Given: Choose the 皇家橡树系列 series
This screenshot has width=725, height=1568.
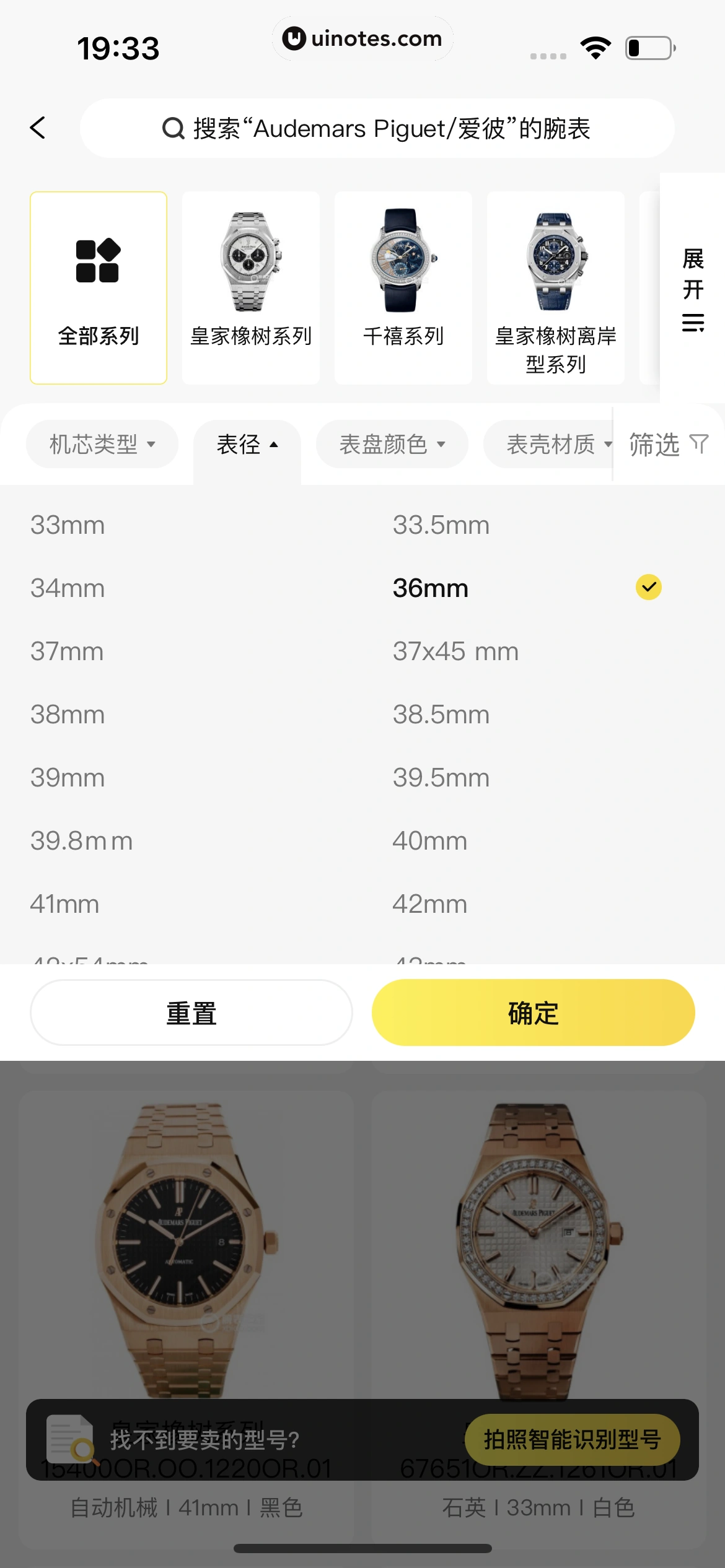Looking at the screenshot, I should point(250,287).
